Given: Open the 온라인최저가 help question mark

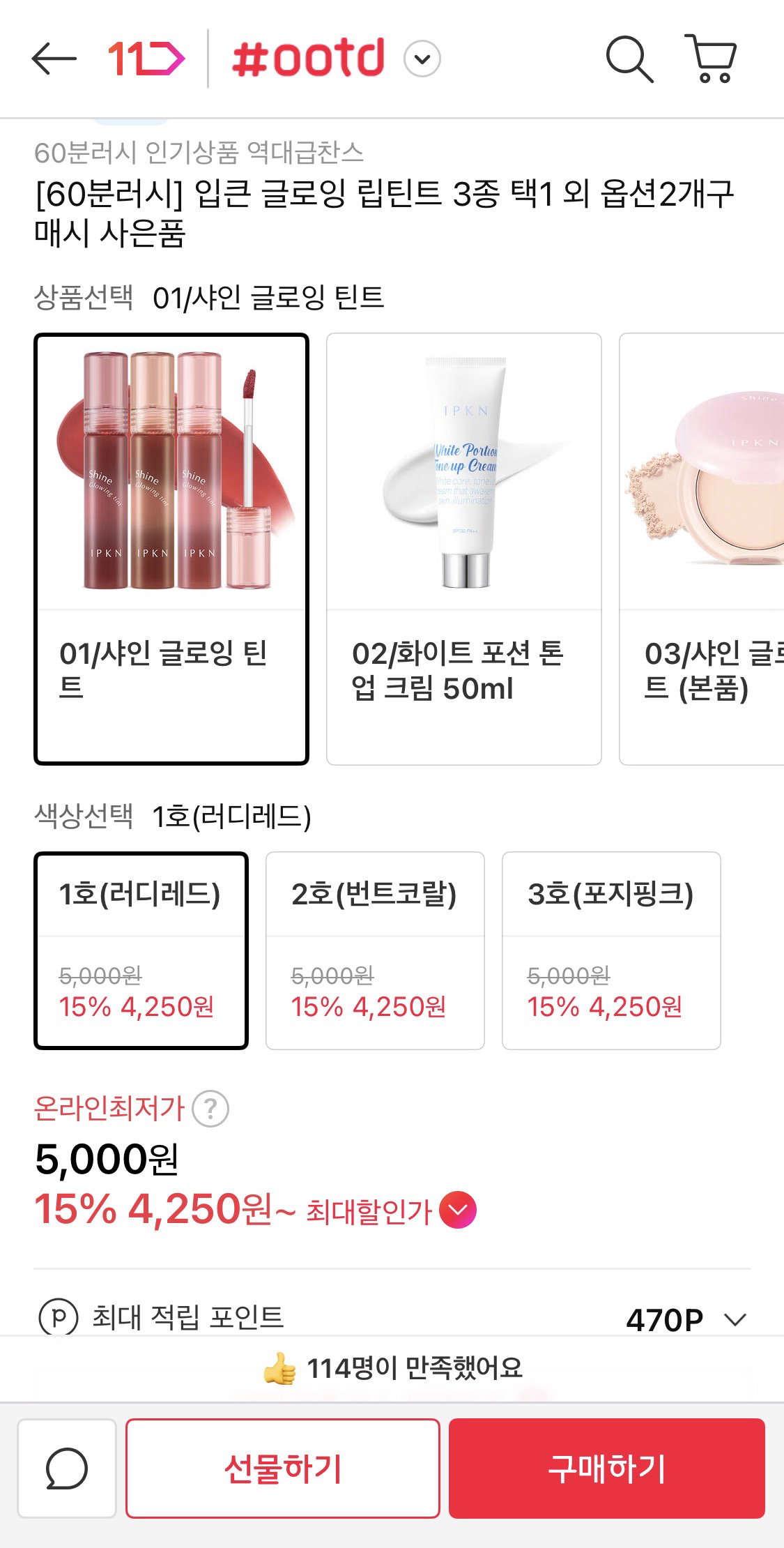Looking at the screenshot, I should 210,1109.
